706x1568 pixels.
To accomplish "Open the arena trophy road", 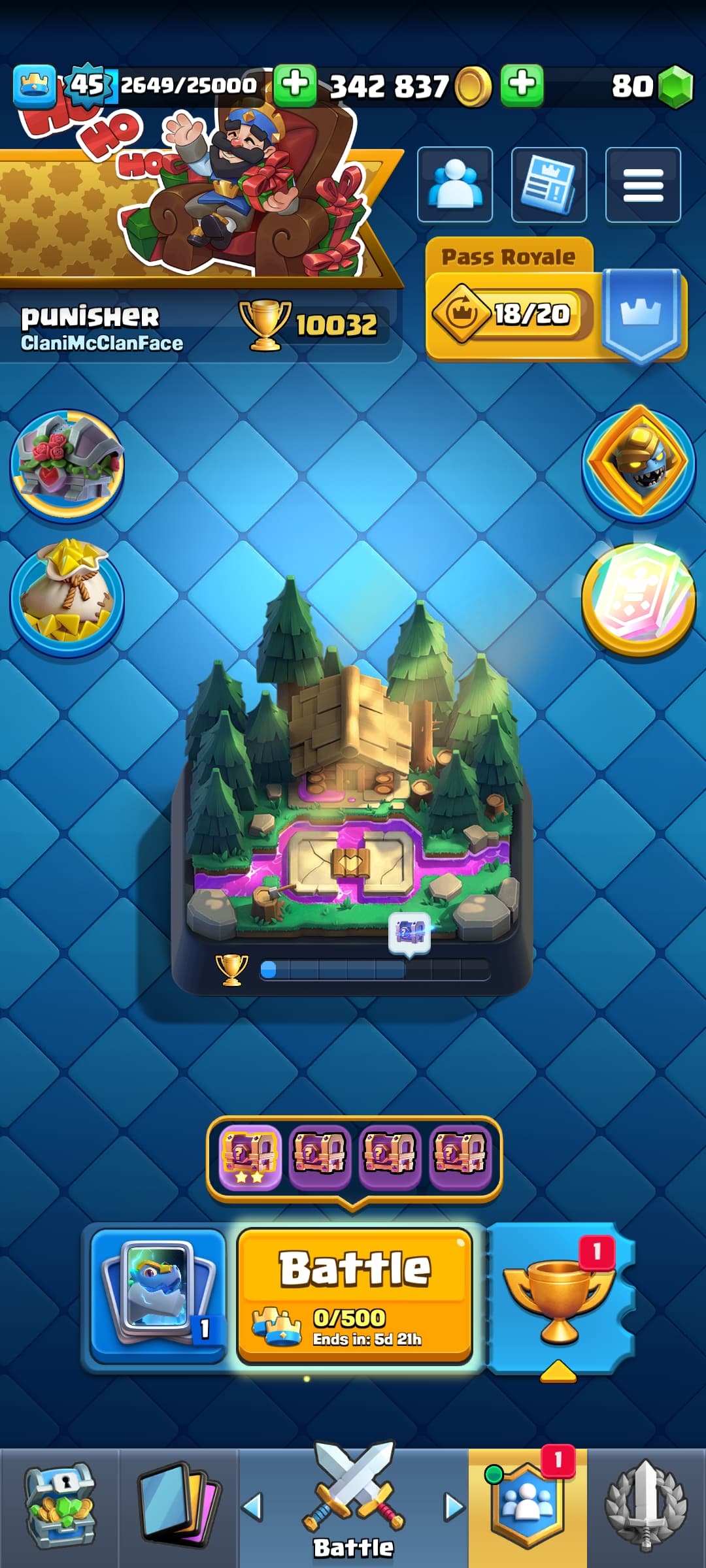I will point(352,784).
